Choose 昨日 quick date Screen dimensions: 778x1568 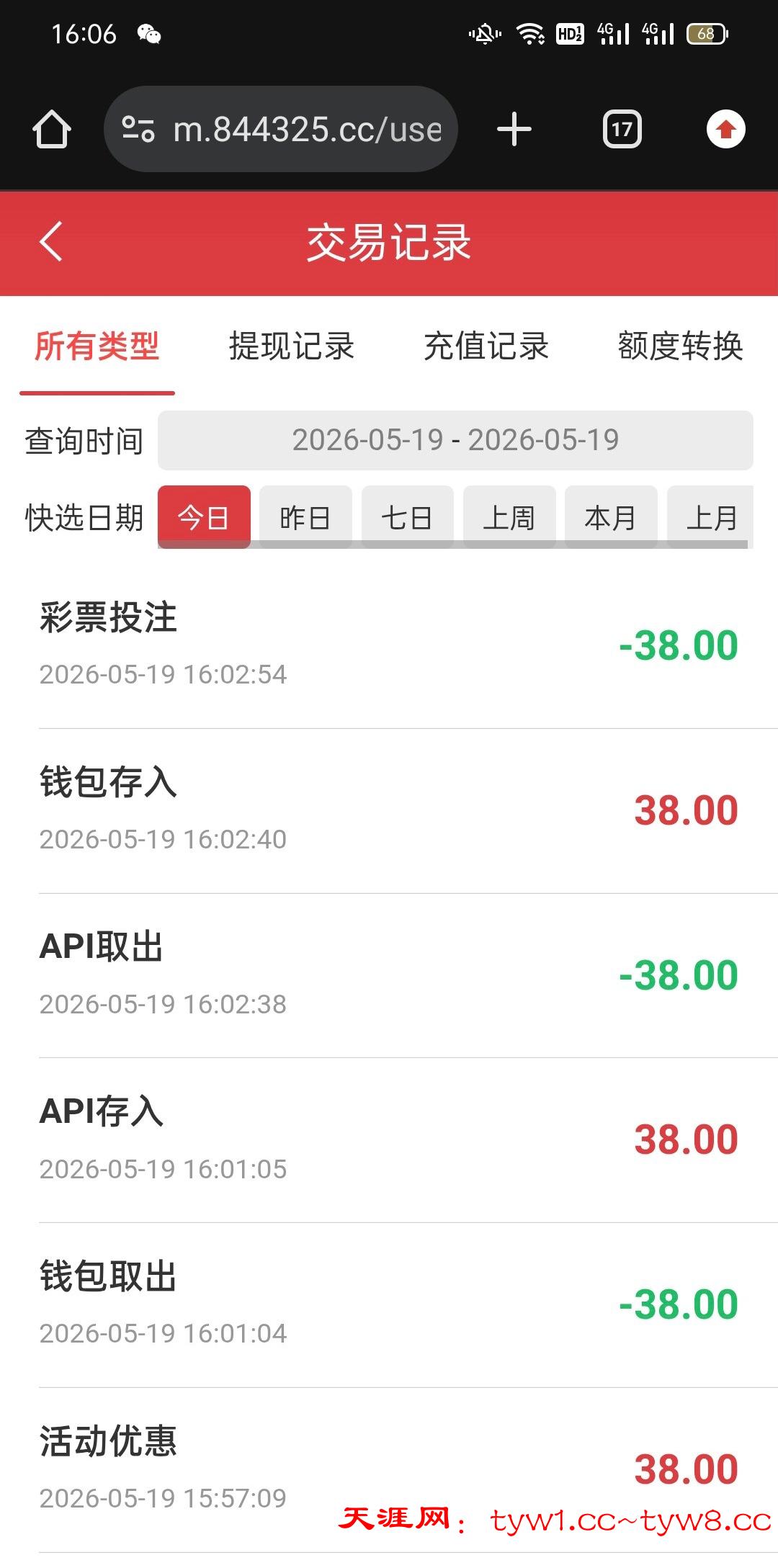tap(305, 517)
